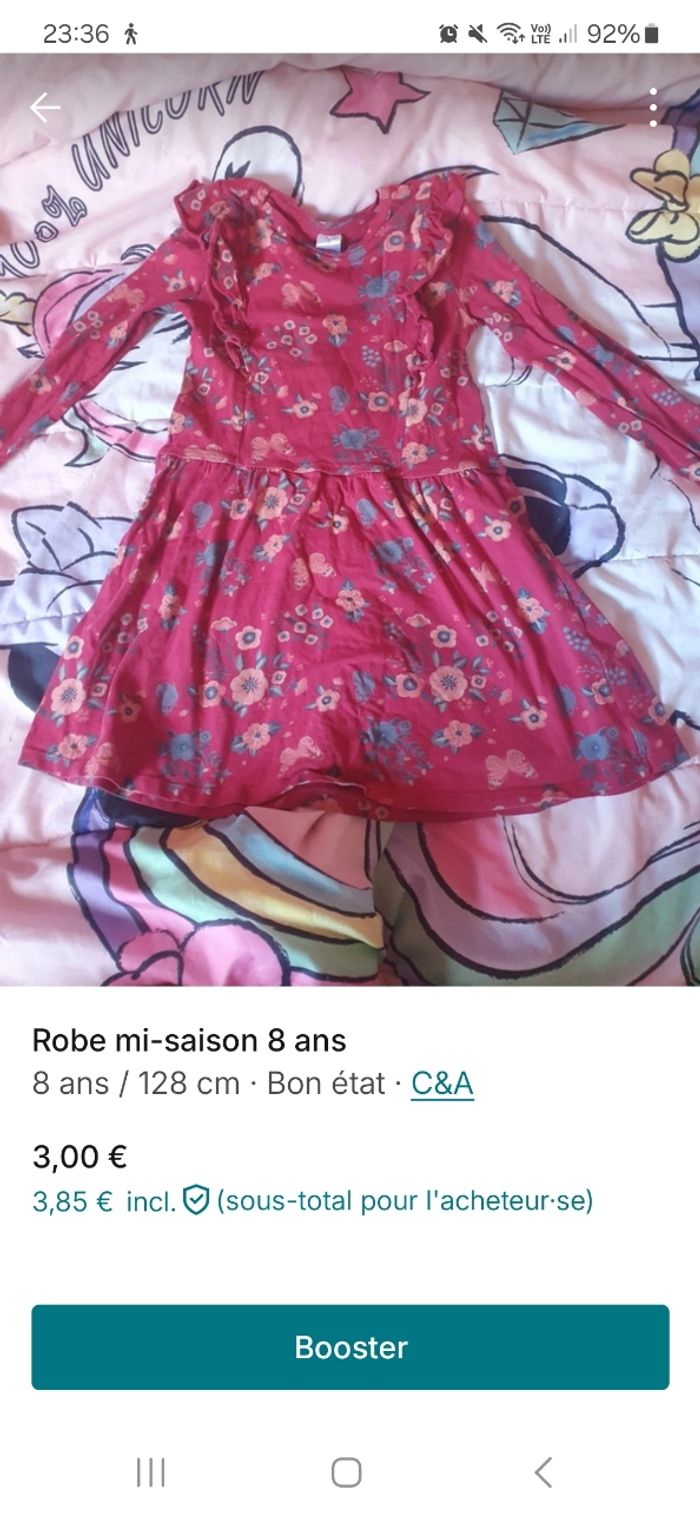Go back using the top arrow
Image resolution: width=700 pixels, height=1517 pixels.
coord(45,108)
